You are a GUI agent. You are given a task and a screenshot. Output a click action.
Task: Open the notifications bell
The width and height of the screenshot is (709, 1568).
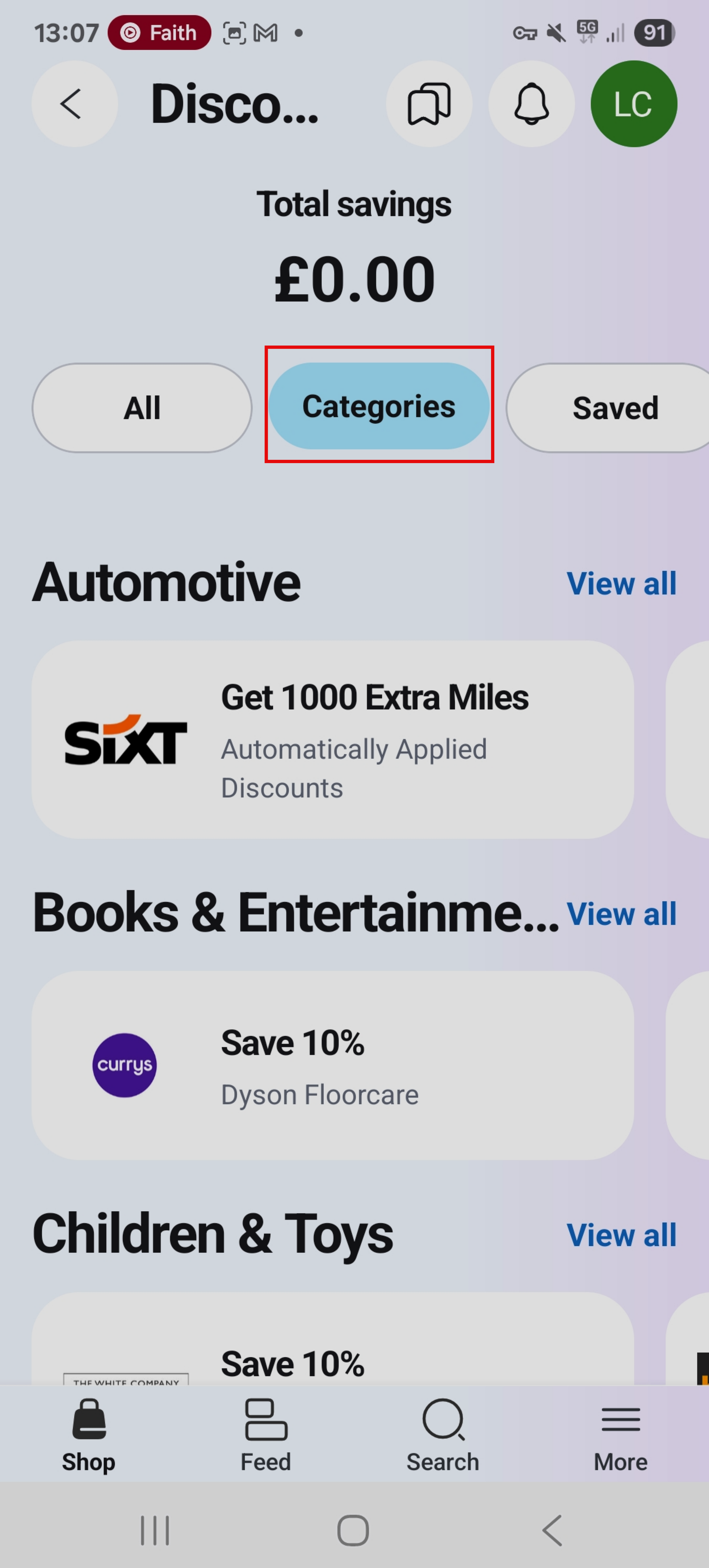[x=531, y=103]
